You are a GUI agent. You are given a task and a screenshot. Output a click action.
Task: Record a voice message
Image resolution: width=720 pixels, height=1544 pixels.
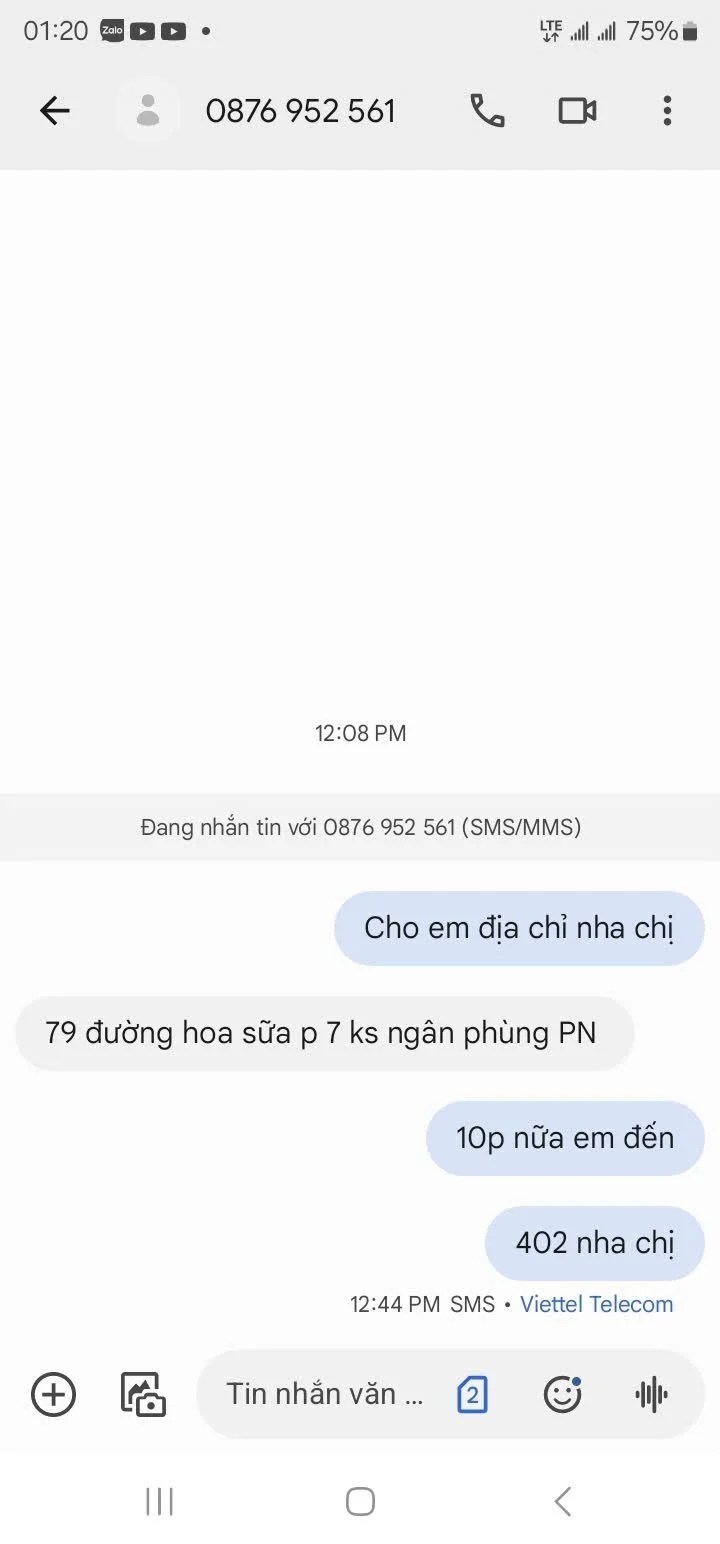tap(651, 1394)
